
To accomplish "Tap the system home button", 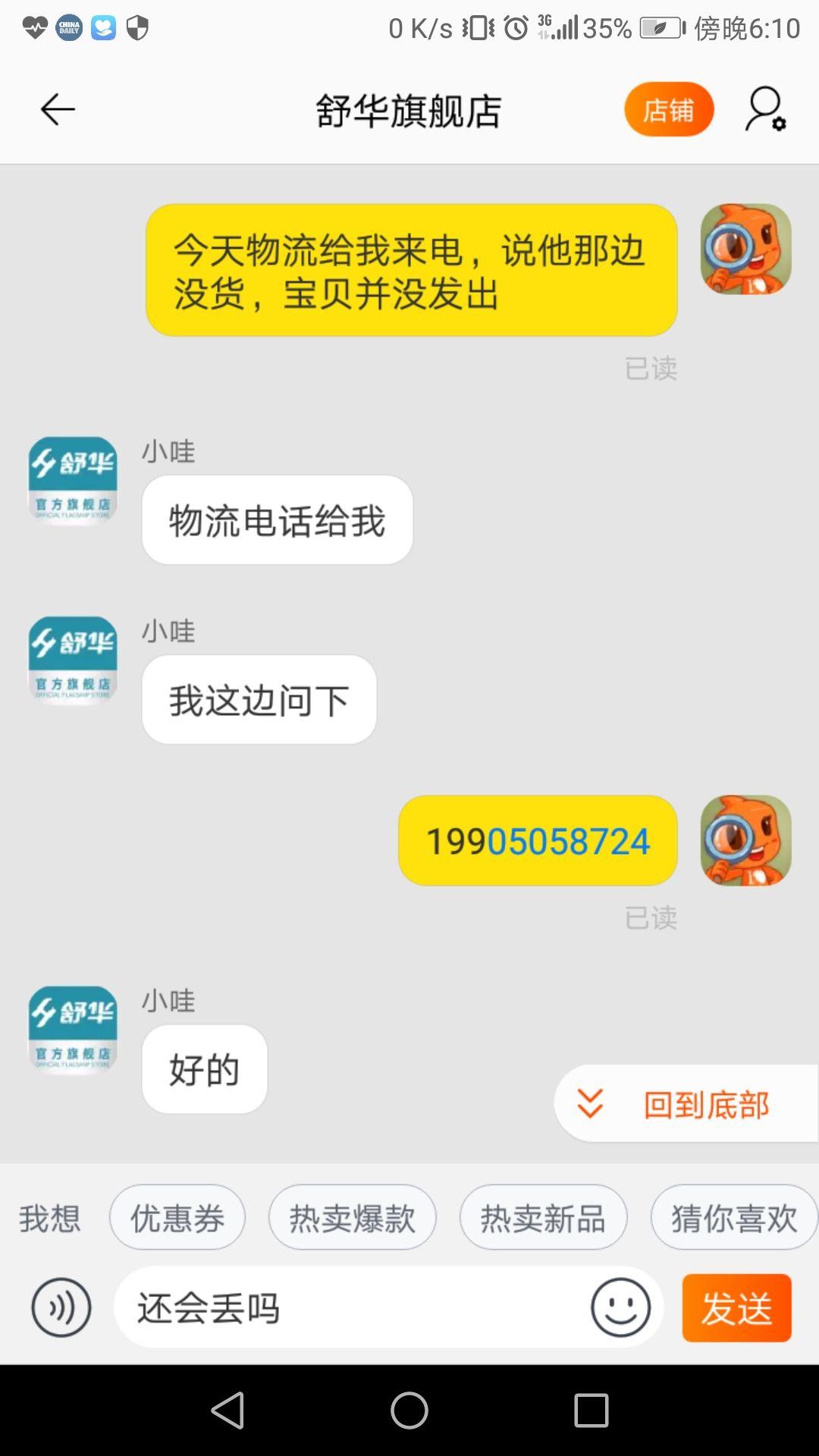I will pos(409,1410).
